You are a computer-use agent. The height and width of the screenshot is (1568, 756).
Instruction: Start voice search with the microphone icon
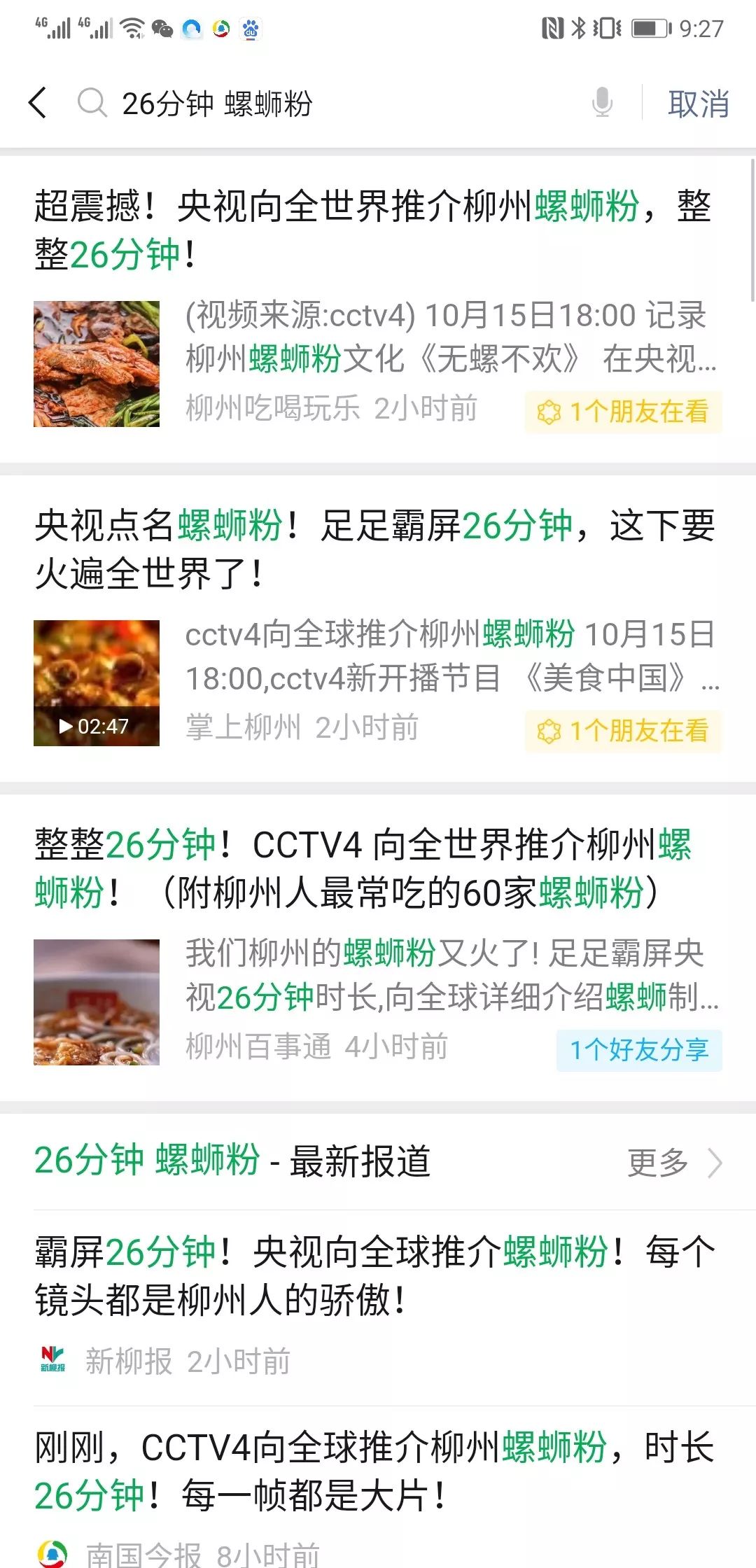point(602,103)
